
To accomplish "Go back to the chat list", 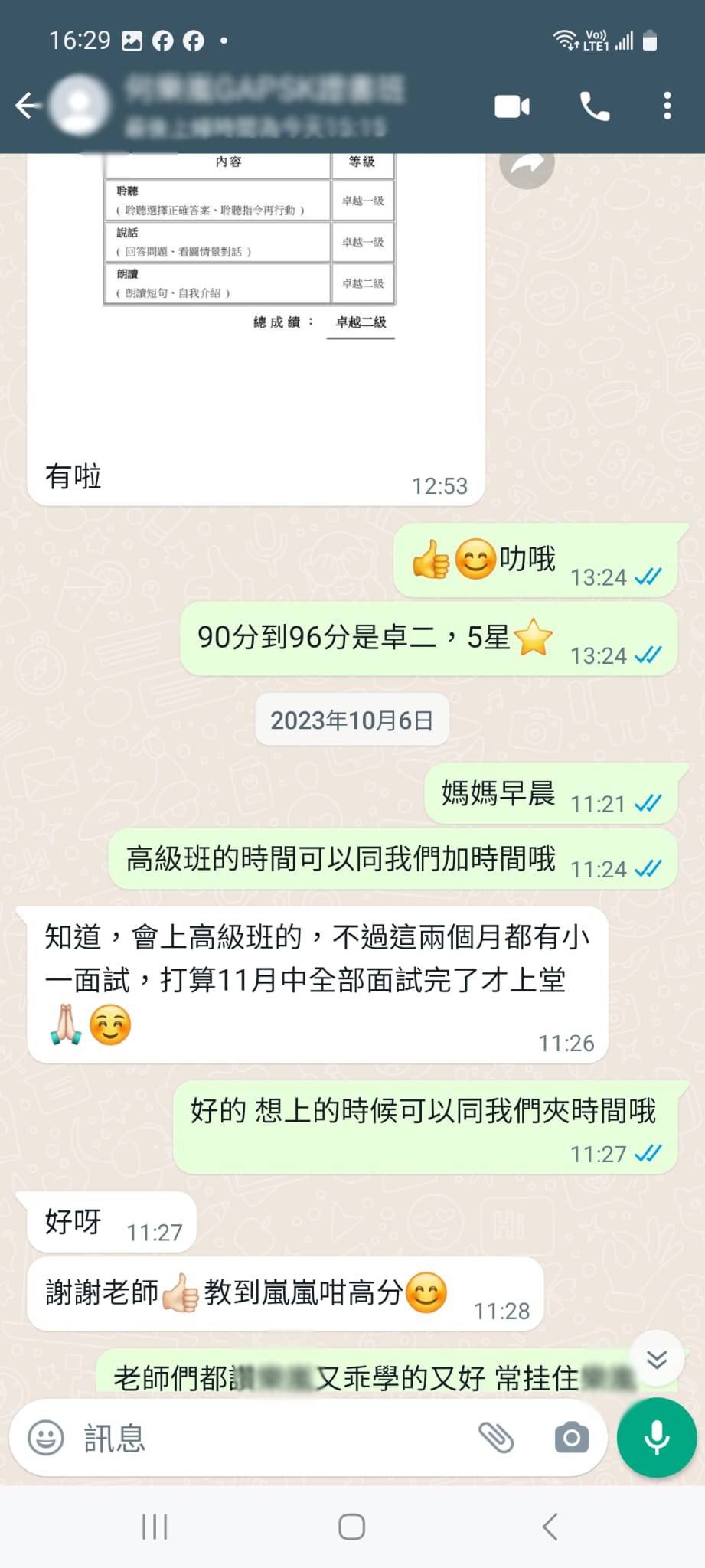I will coord(28,106).
